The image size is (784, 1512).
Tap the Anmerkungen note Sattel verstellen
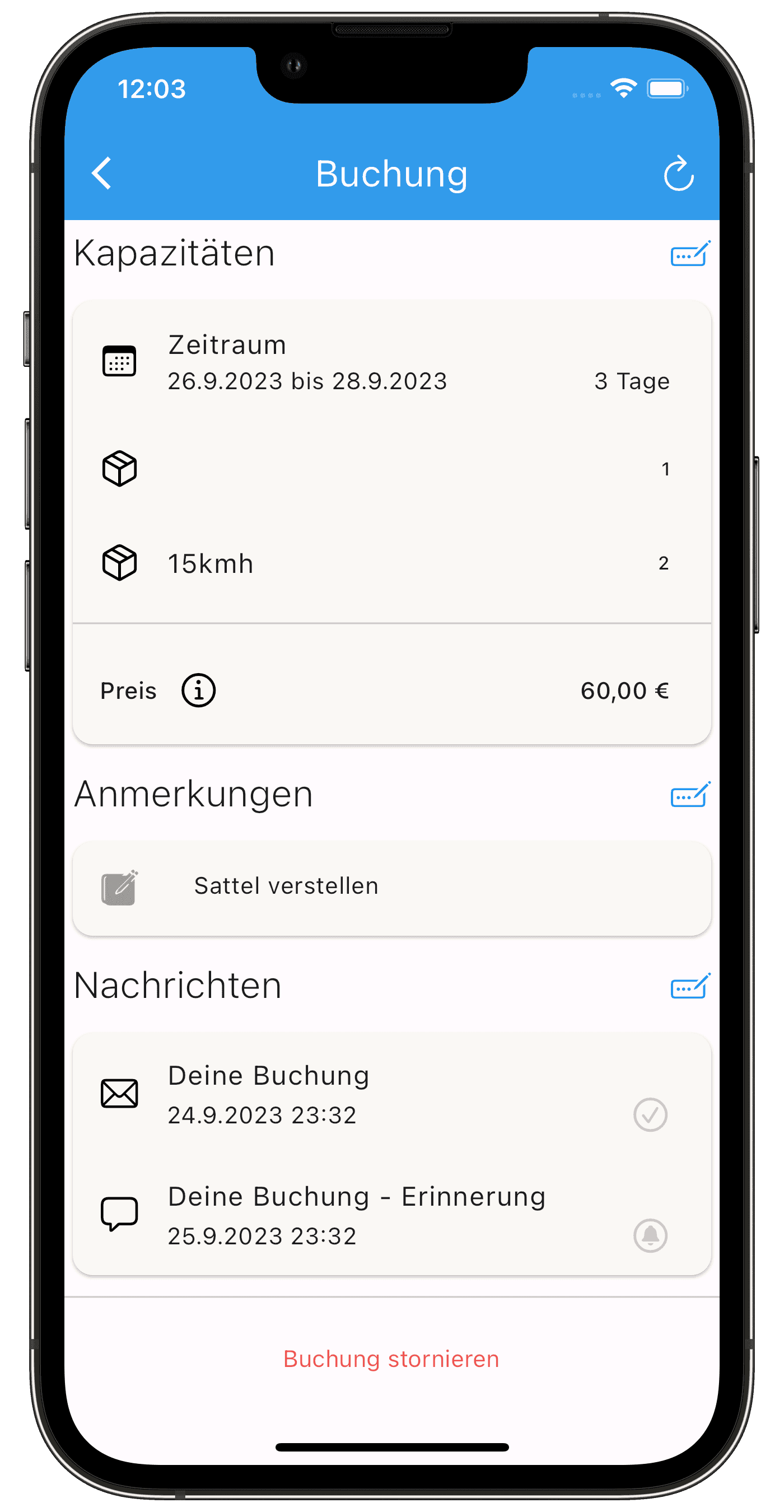[x=286, y=886]
